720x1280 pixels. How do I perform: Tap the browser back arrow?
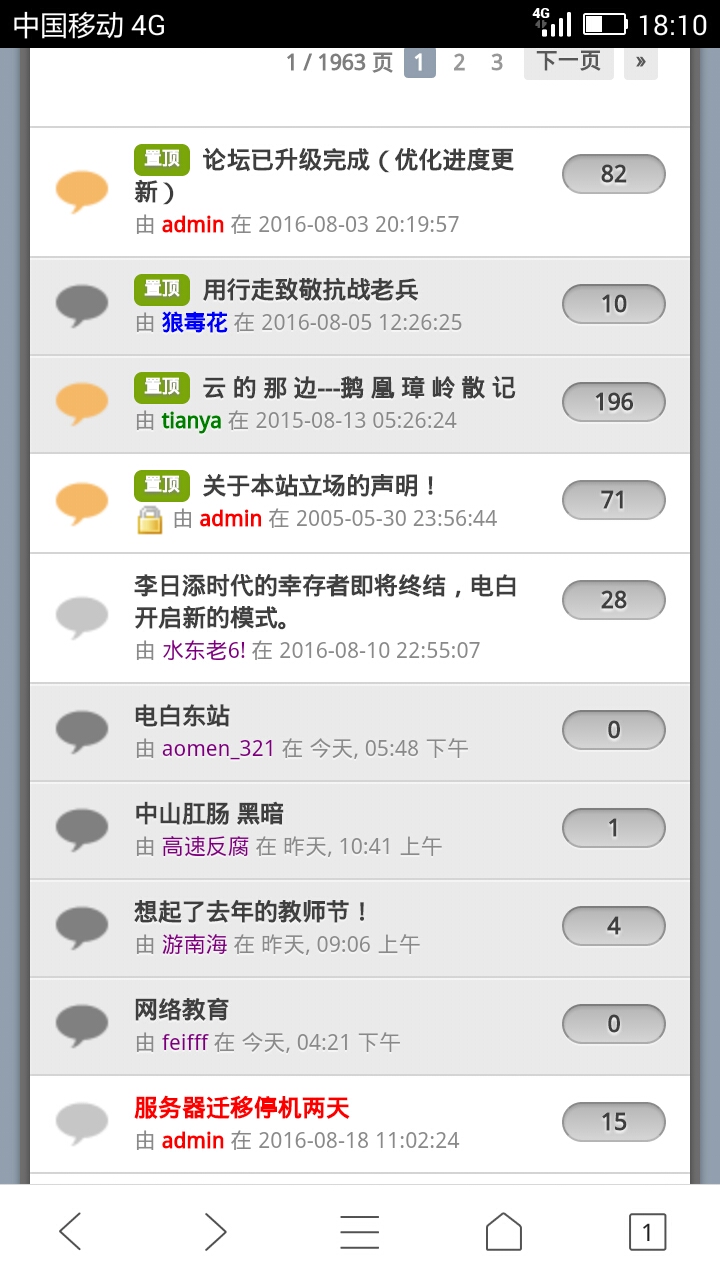(x=70, y=1232)
